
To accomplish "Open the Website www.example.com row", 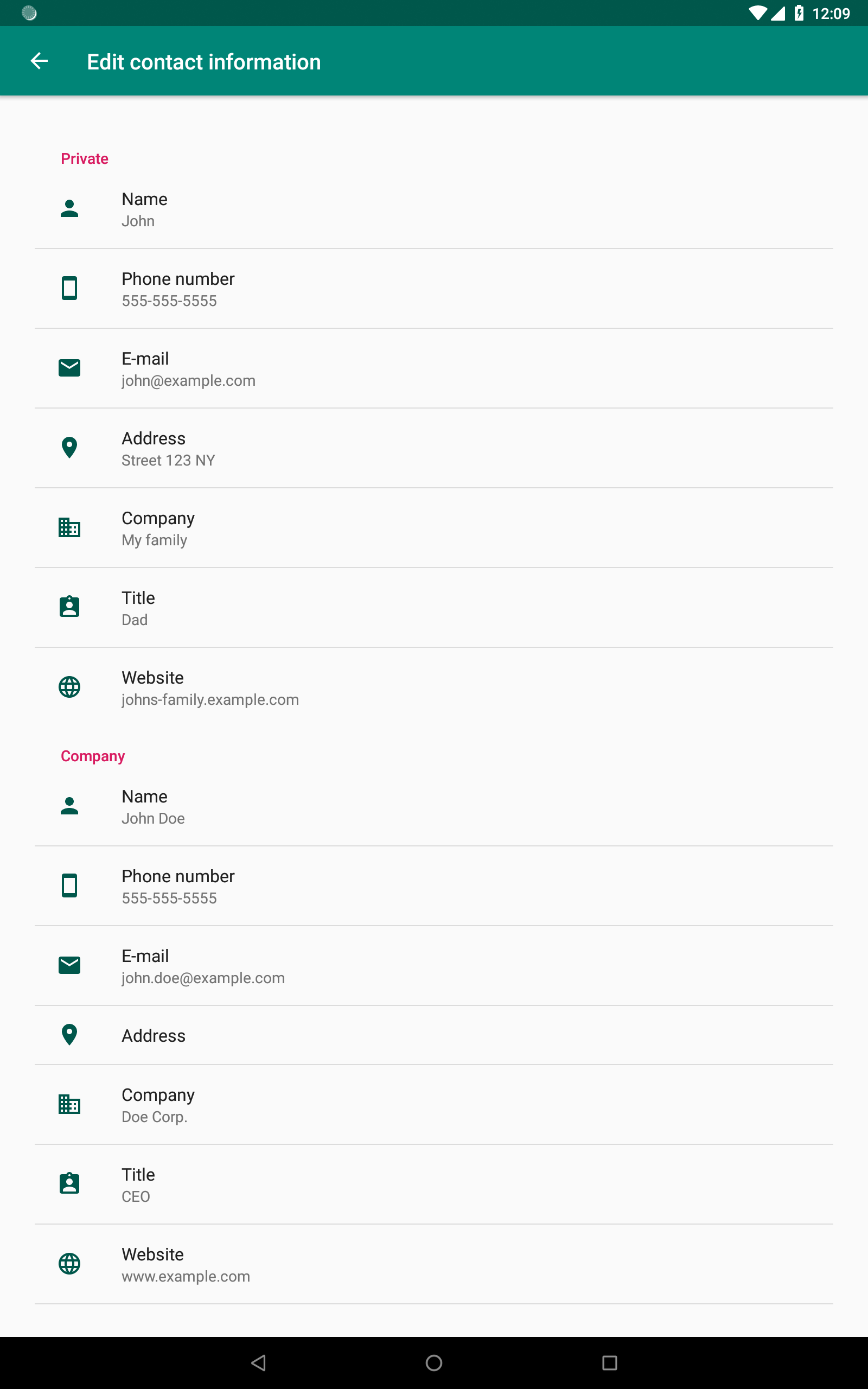I will [x=433, y=1264].
